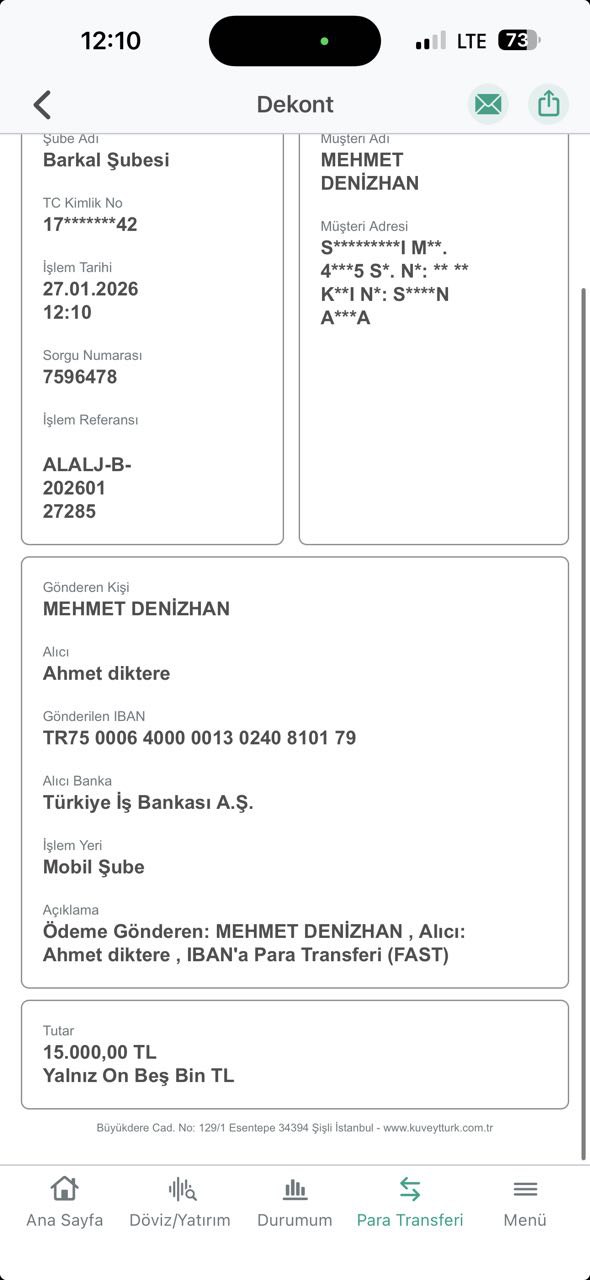Image resolution: width=590 pixels, height=1280 pixels.
Task: Share the receipt via share icon
Action: click(548, 104)
